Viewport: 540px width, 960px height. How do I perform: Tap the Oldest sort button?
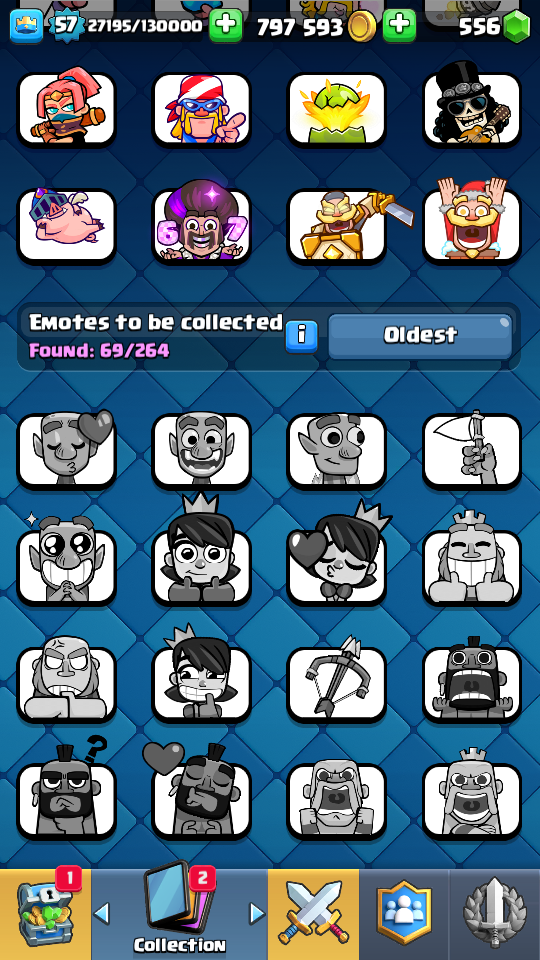420,336
